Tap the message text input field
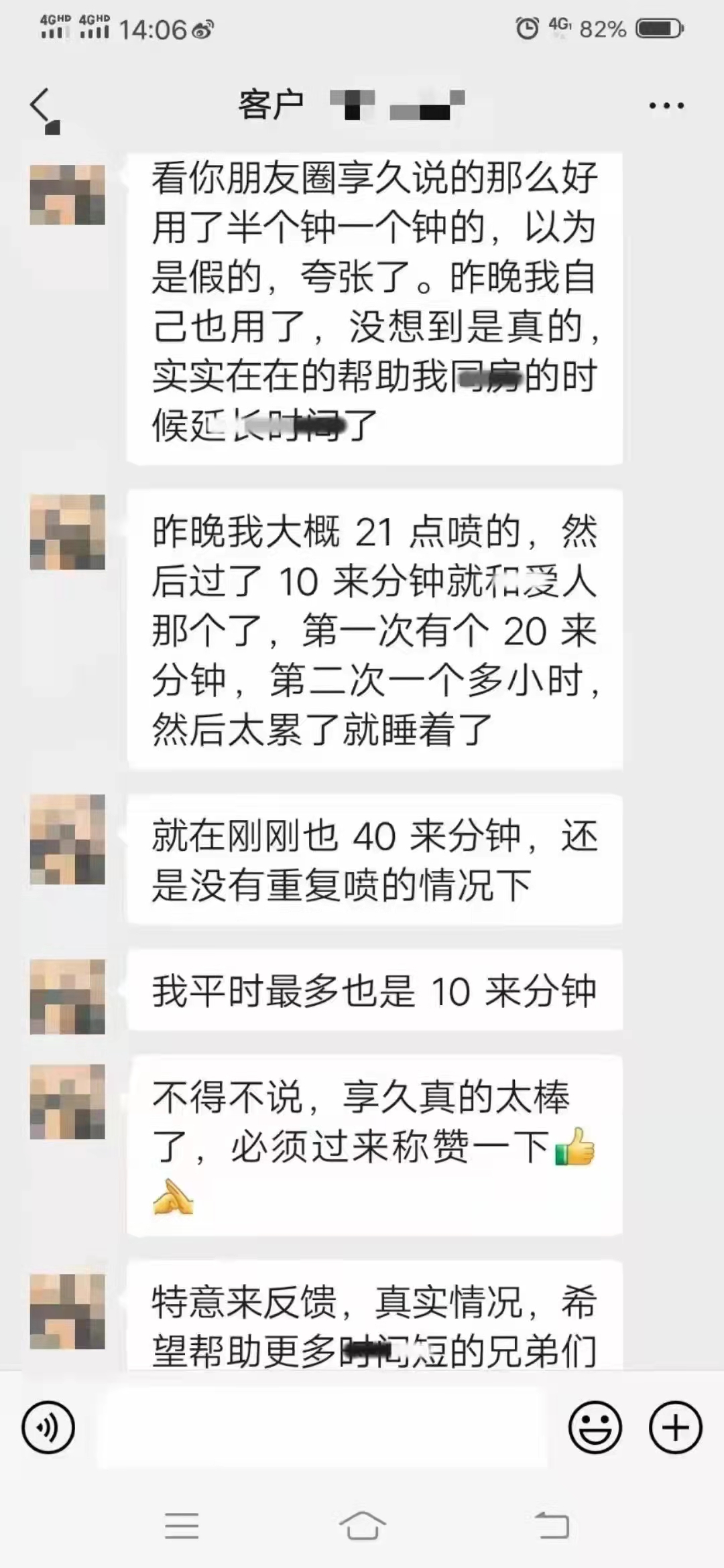 (x=322, y=1427)
